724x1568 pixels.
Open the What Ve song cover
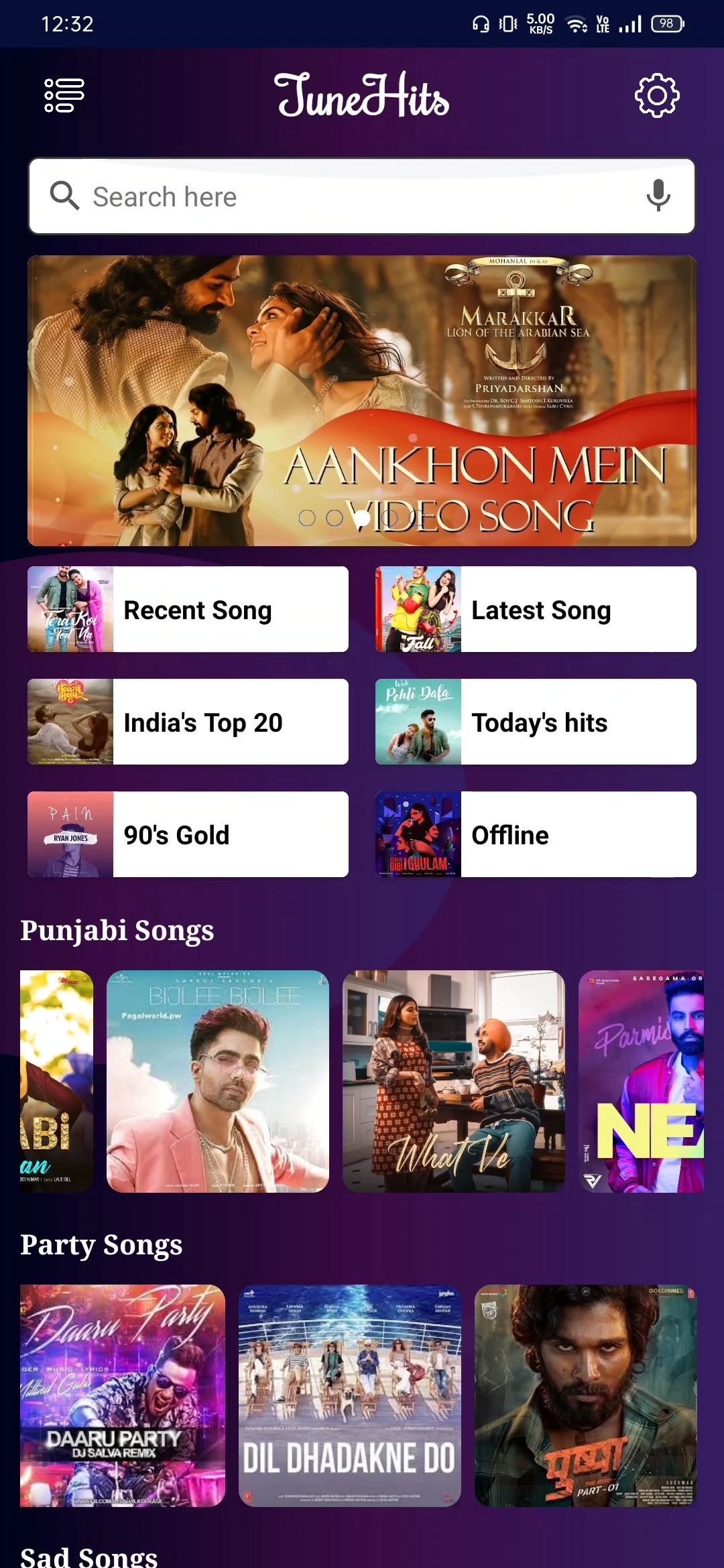454,1081
